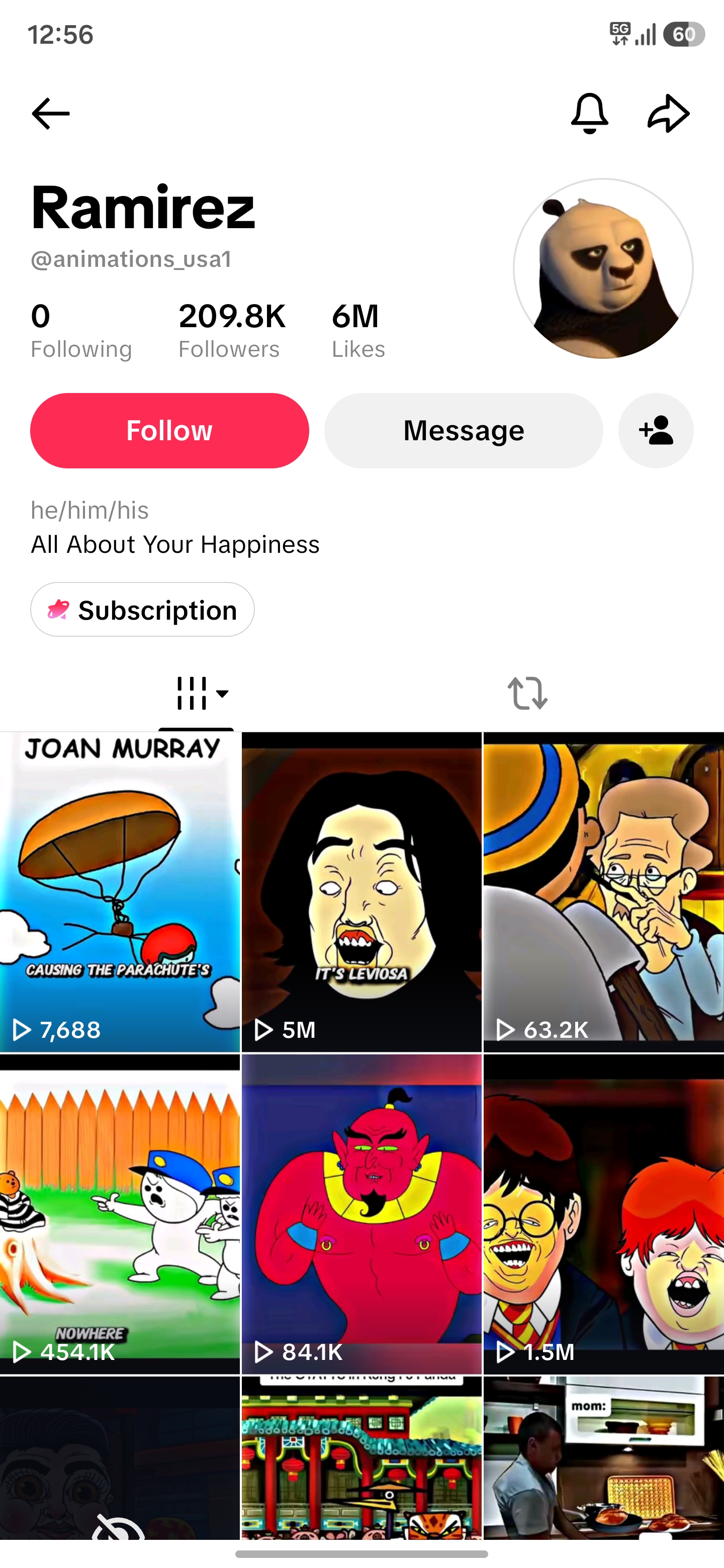Open the video captioned mom:
724x1568 pixels.
point(603,1458)
